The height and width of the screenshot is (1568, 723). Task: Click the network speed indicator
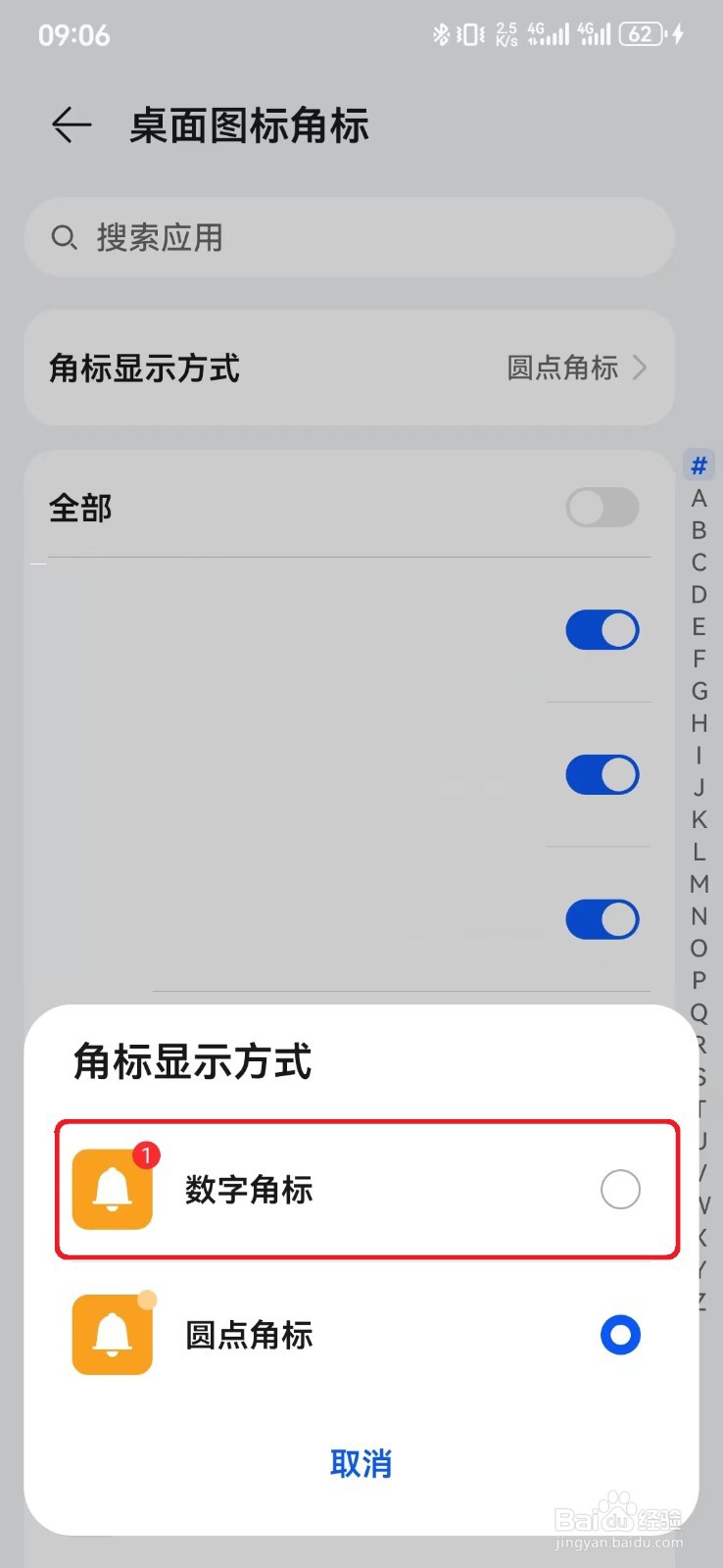pyautogui.click(x=506, y=33)
